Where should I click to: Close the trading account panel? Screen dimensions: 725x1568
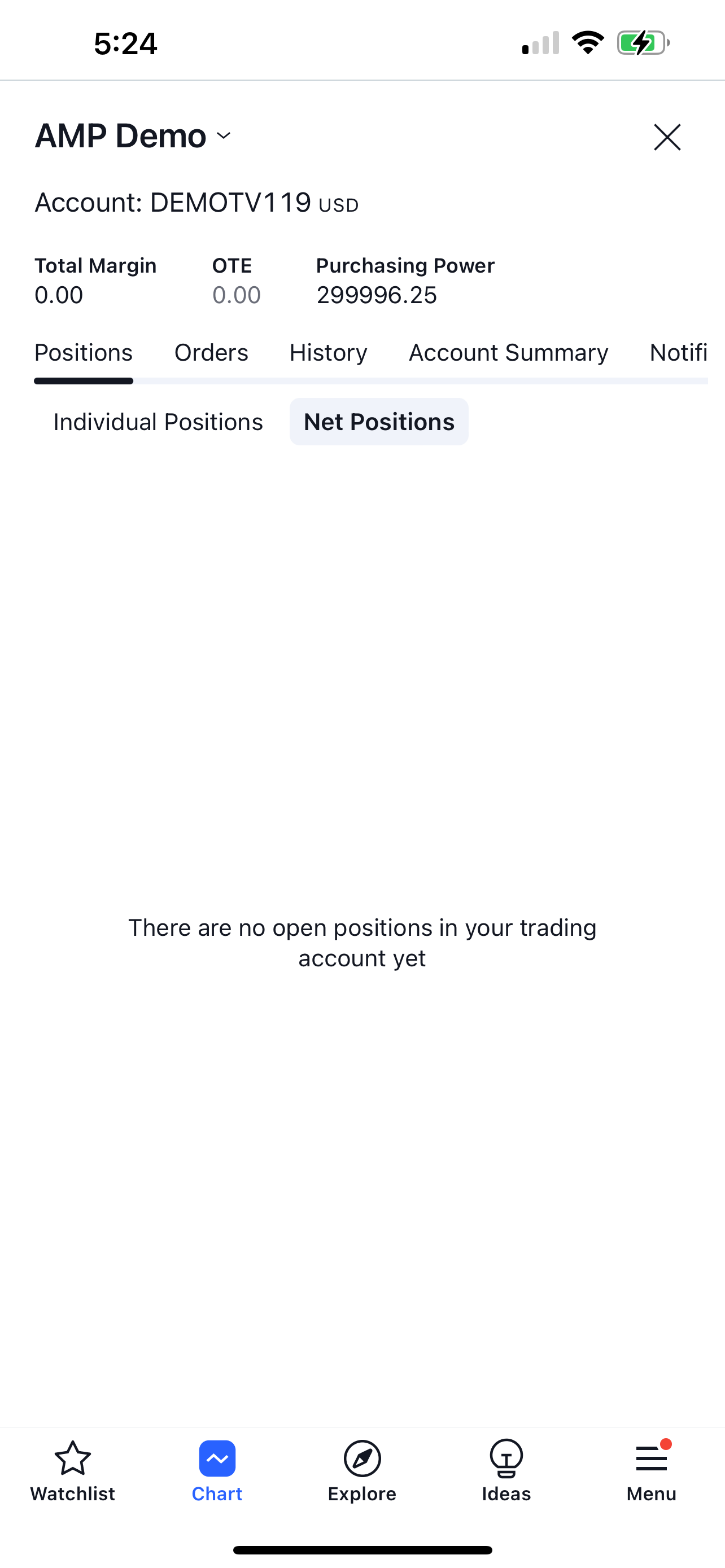point(667,137)
